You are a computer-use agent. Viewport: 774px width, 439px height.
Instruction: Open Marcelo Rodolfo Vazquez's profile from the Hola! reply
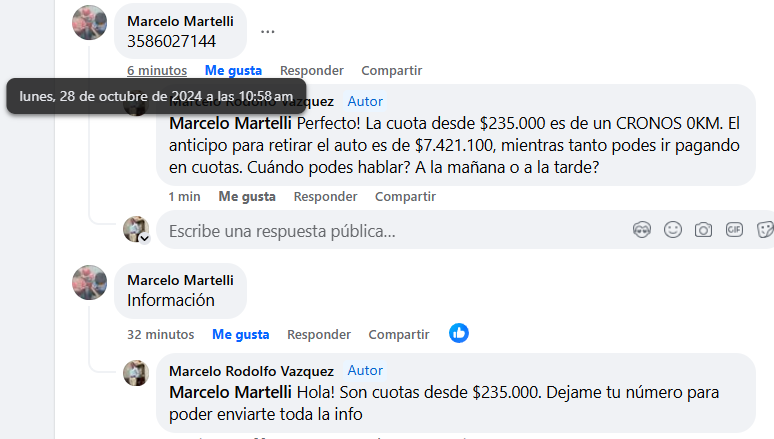click(252, 371)
